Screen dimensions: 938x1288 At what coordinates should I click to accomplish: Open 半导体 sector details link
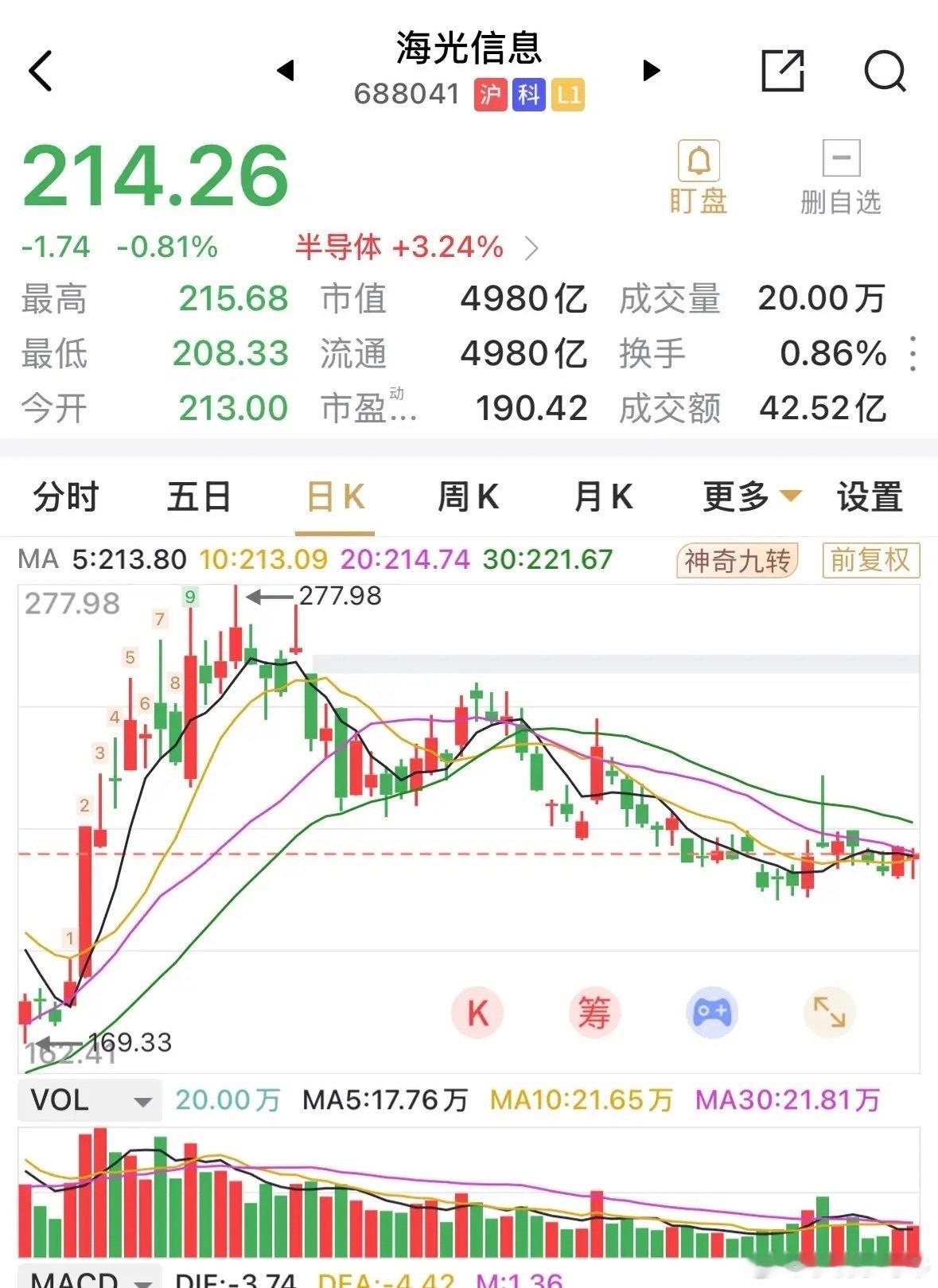point(406,247)
